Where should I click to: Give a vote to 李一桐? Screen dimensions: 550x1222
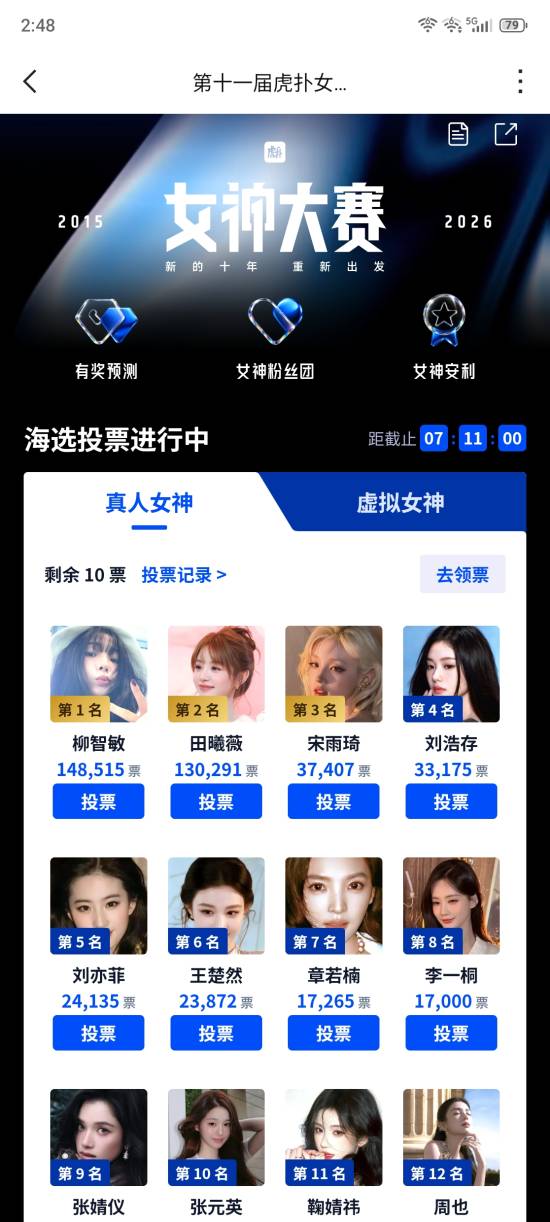pos(451,1033)
